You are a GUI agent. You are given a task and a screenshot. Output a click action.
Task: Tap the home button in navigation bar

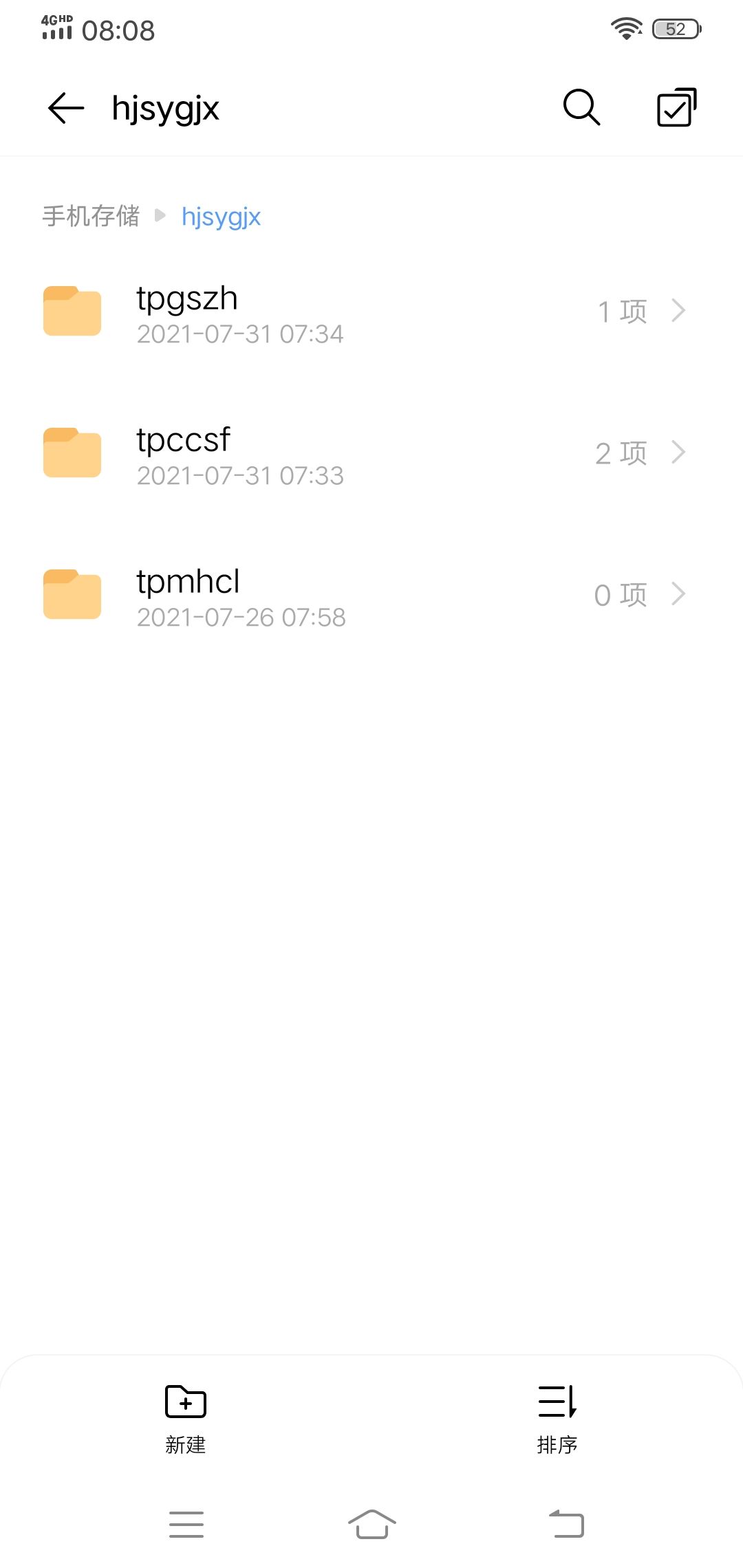(371, 1525)
